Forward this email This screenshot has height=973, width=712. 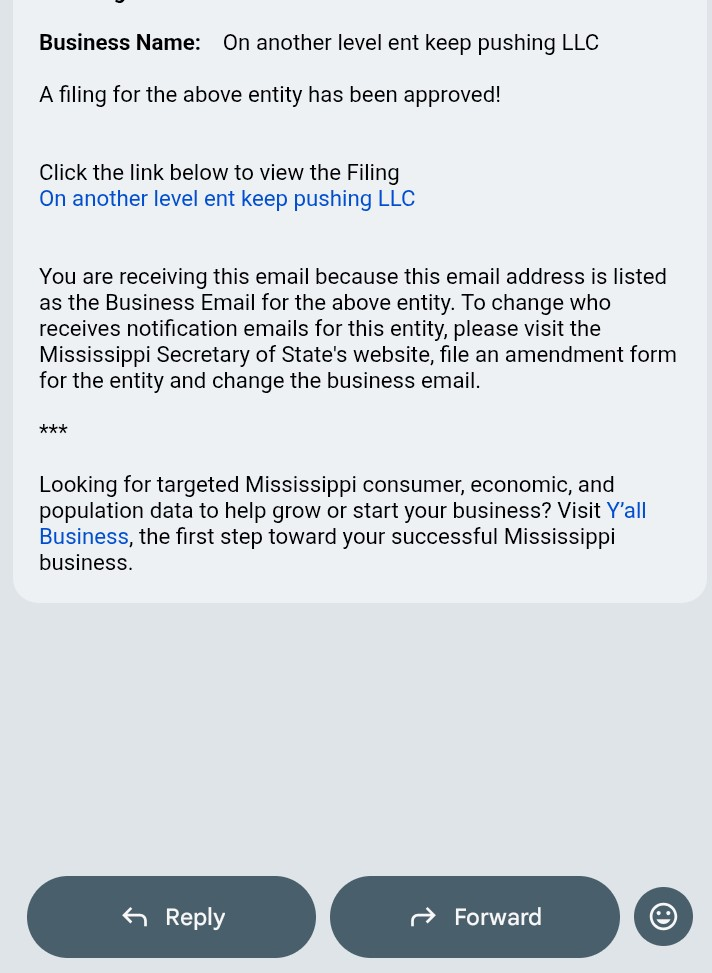coord(475,917)
